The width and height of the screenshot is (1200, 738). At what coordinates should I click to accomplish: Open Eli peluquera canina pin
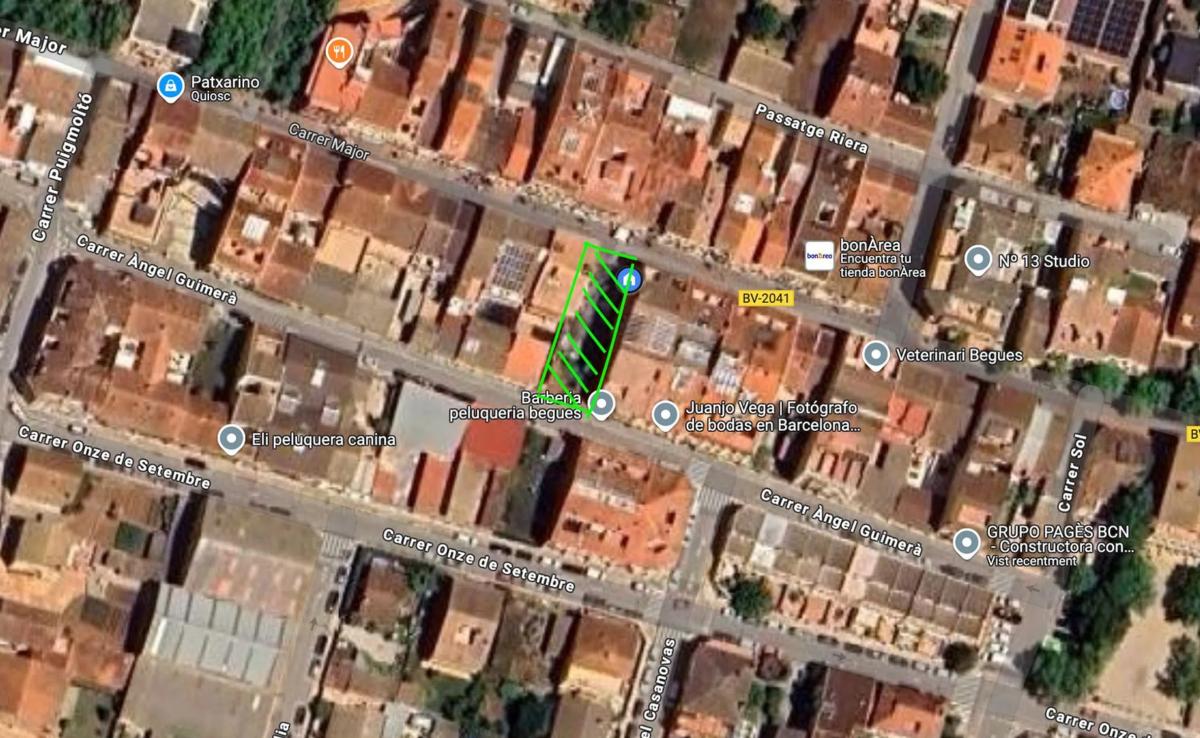(232, 439)
